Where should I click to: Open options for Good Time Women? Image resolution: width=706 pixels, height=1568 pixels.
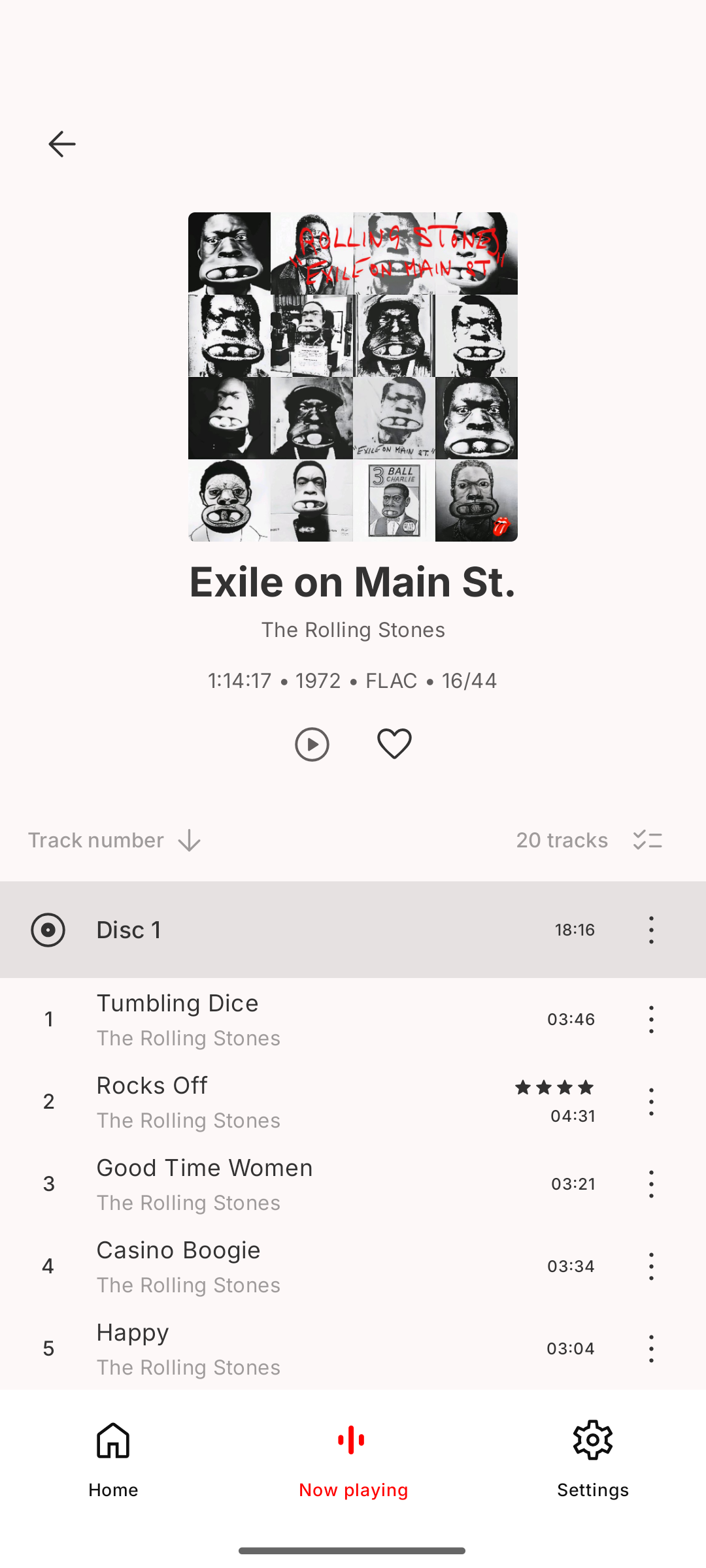click(651, 1184)
